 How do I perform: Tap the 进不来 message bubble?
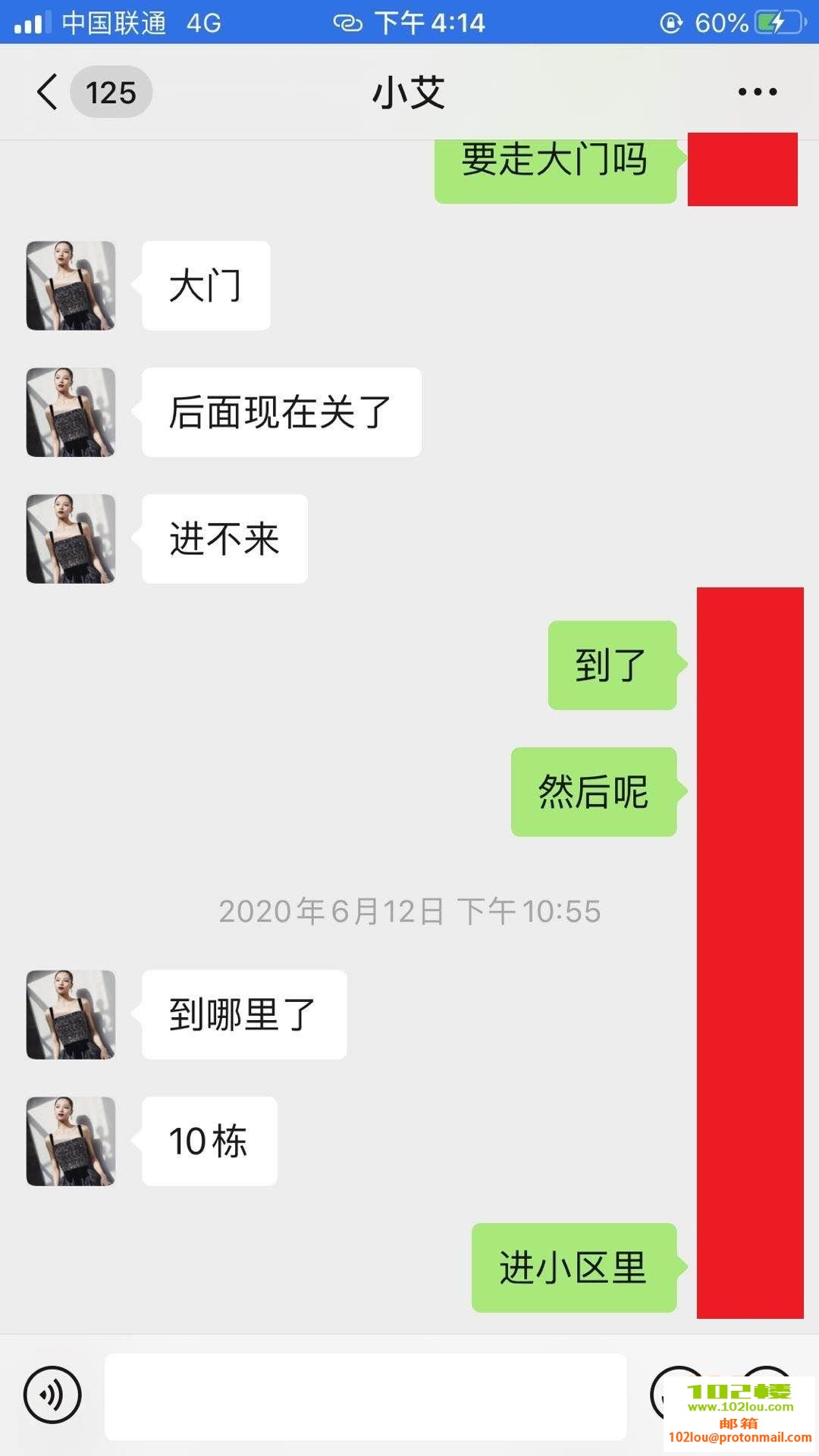pos(224,539)
